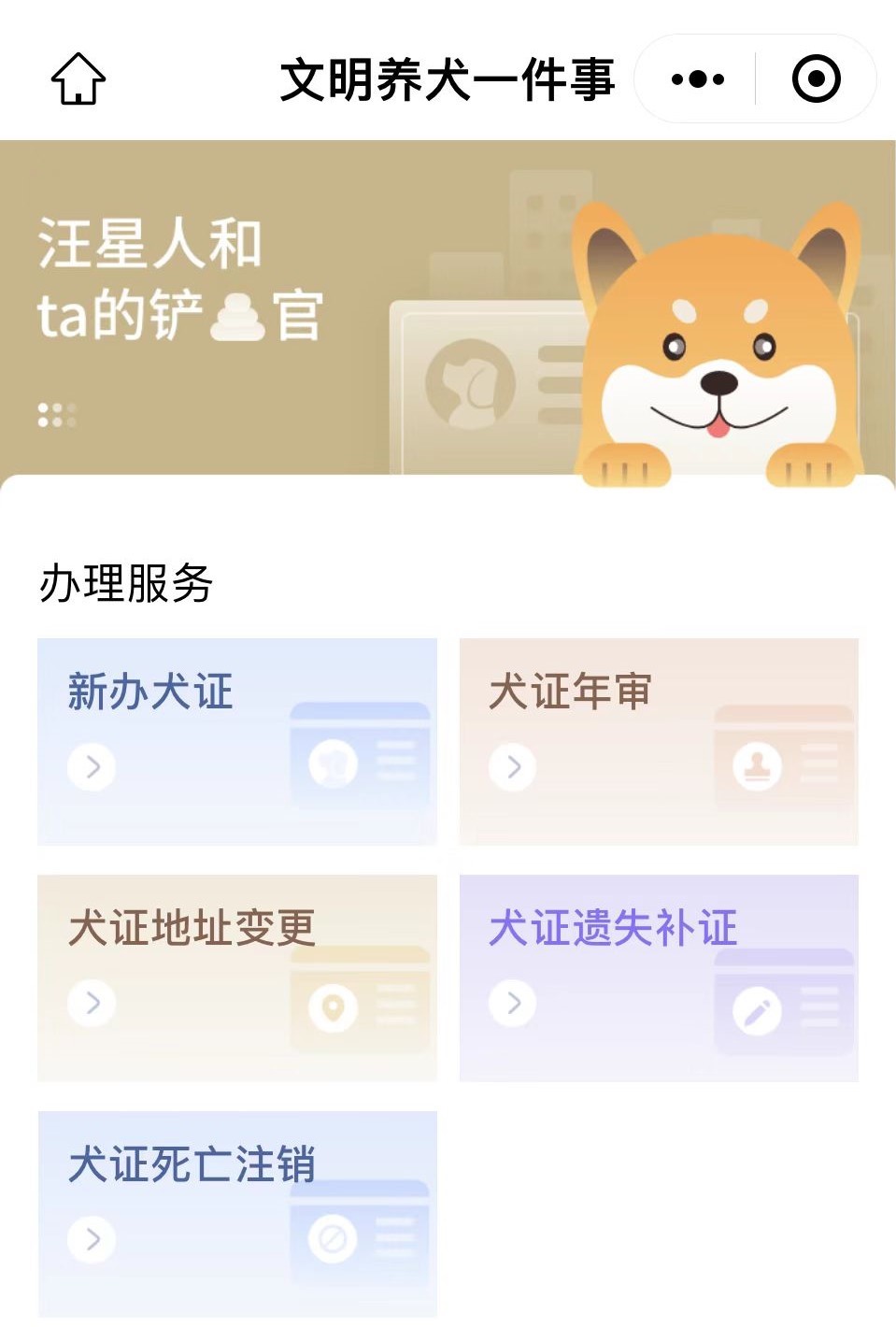
Task: Go to the home page icon
Action: point(78,78)
